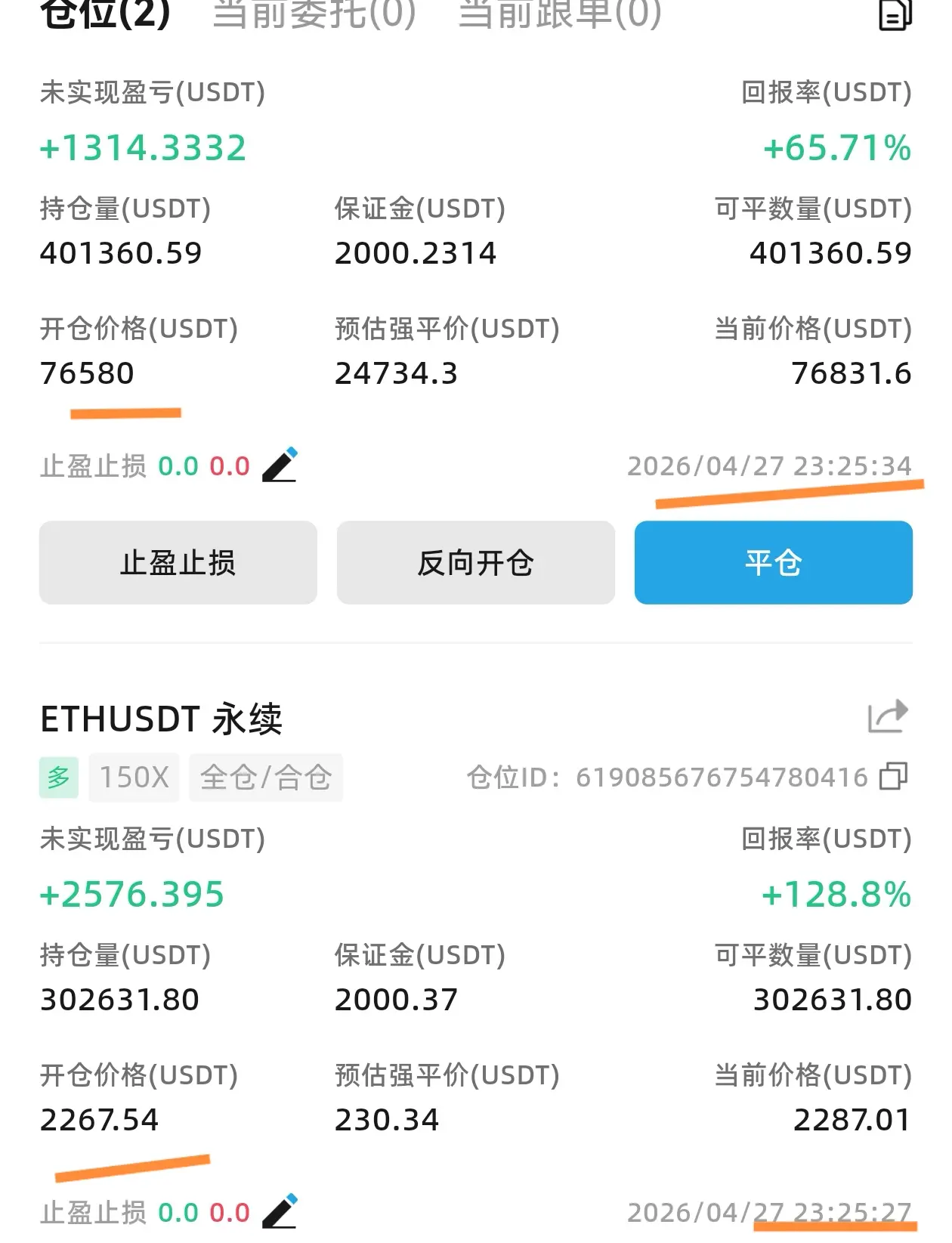Switch to the 仓位(2) tab
The height and width of the screenshot is (1243, 952).
pyautogui.click(x=105, y=14)
